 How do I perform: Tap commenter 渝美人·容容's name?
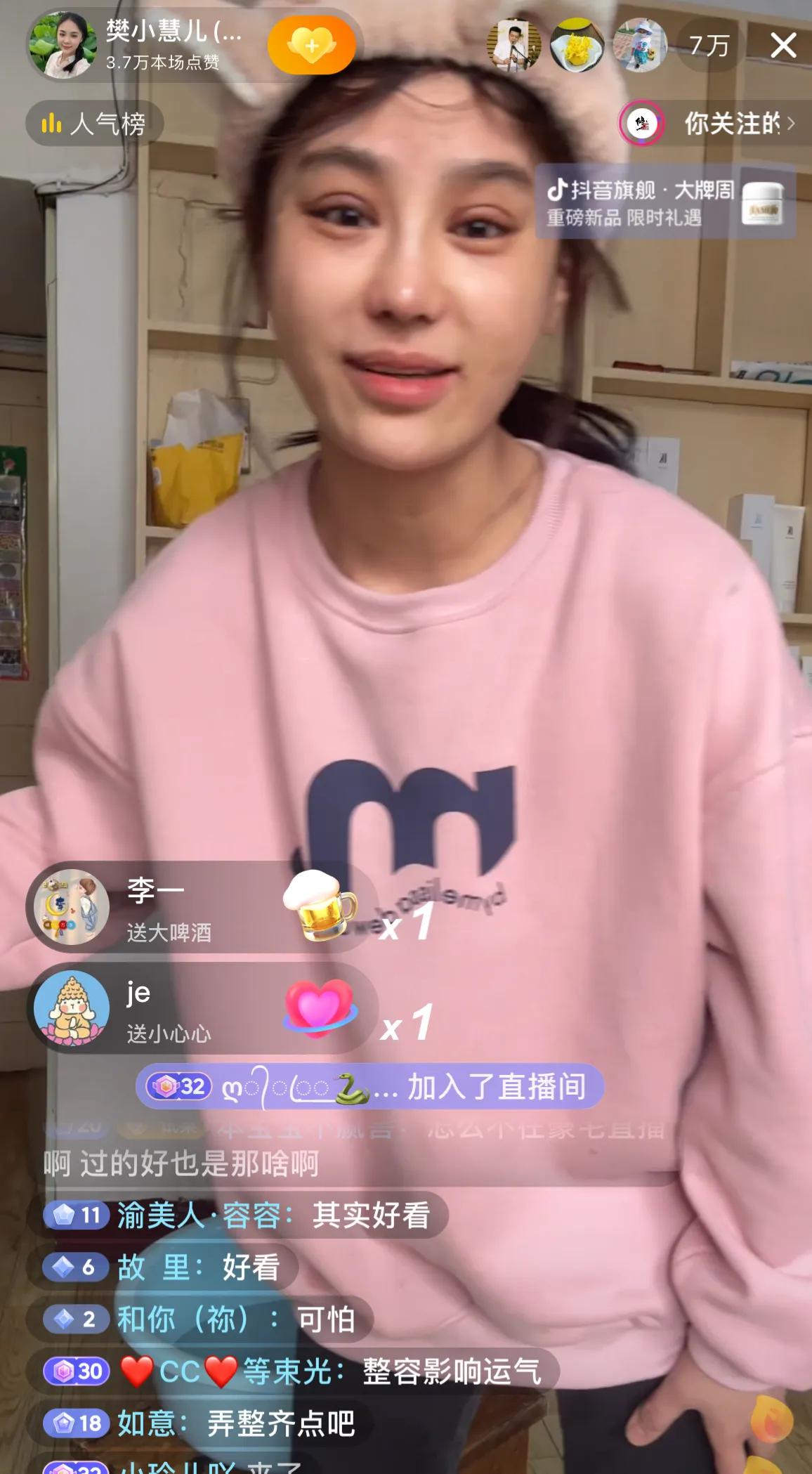tap(198, 1215)
